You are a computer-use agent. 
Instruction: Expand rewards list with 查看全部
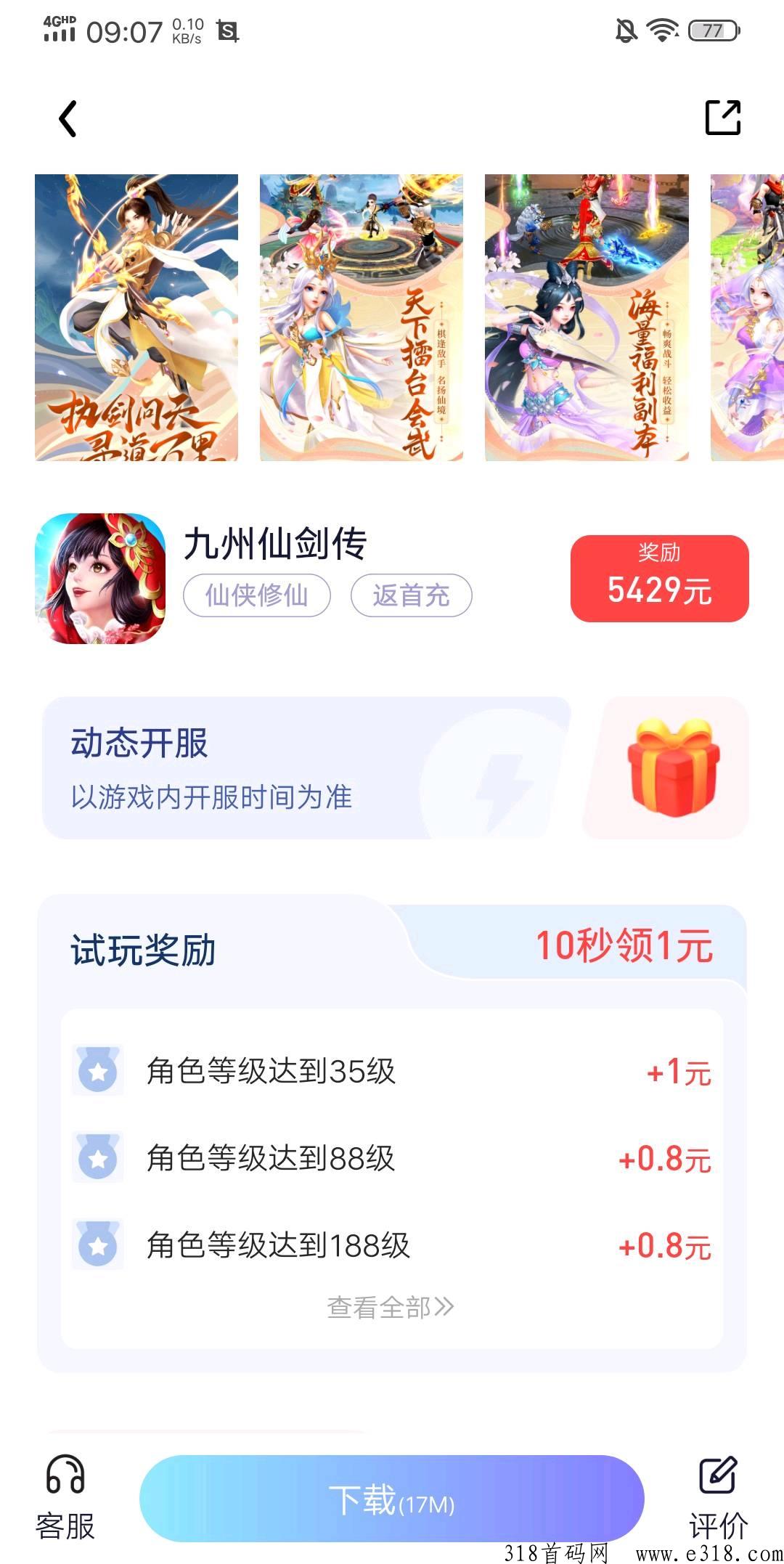[391, 1308]
